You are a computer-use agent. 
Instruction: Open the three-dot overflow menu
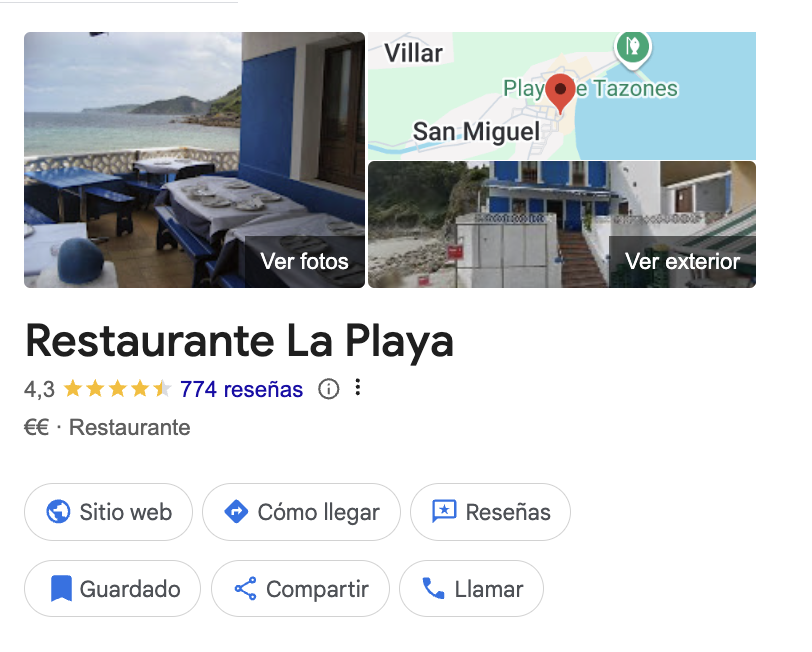point(358,388)
